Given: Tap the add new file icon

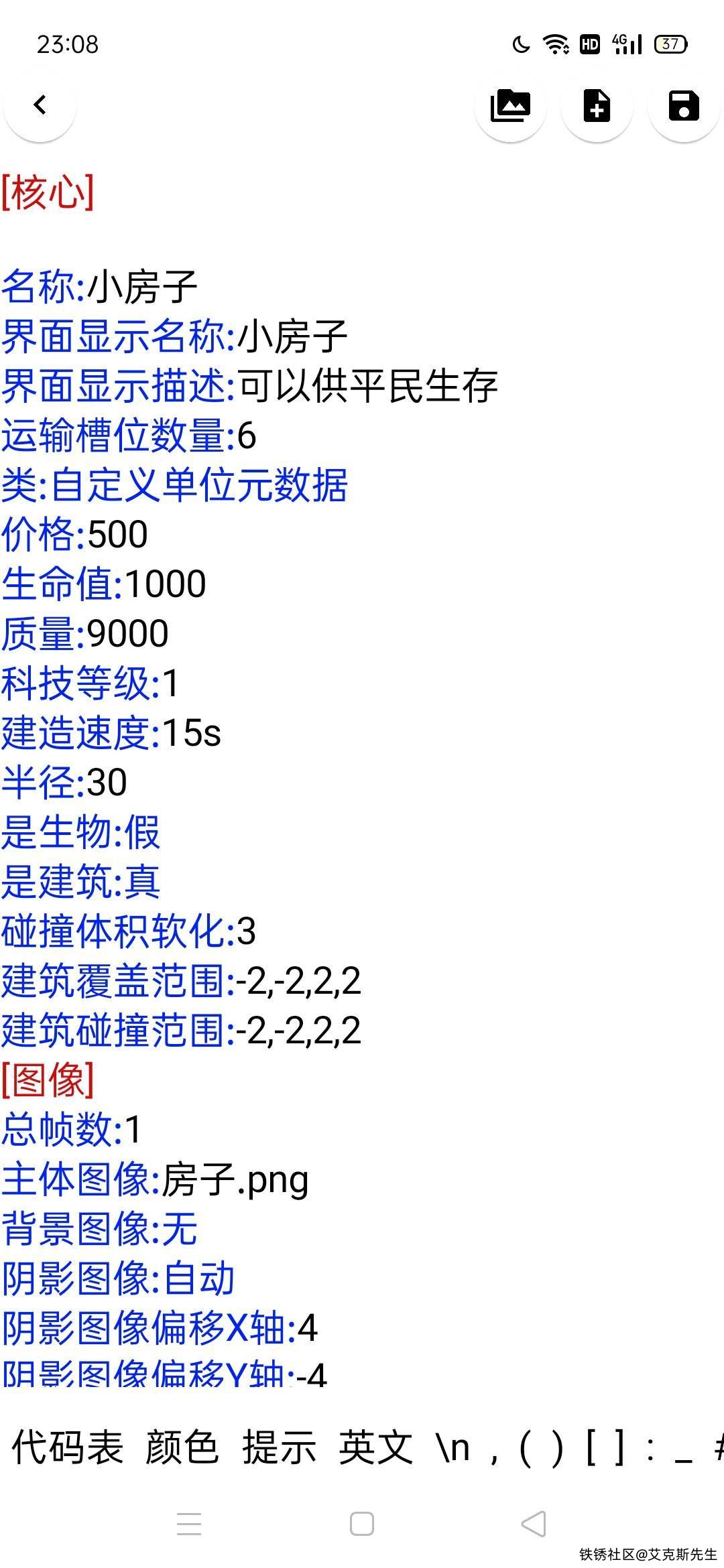Looking at the screenshot, I should point(597,105).
